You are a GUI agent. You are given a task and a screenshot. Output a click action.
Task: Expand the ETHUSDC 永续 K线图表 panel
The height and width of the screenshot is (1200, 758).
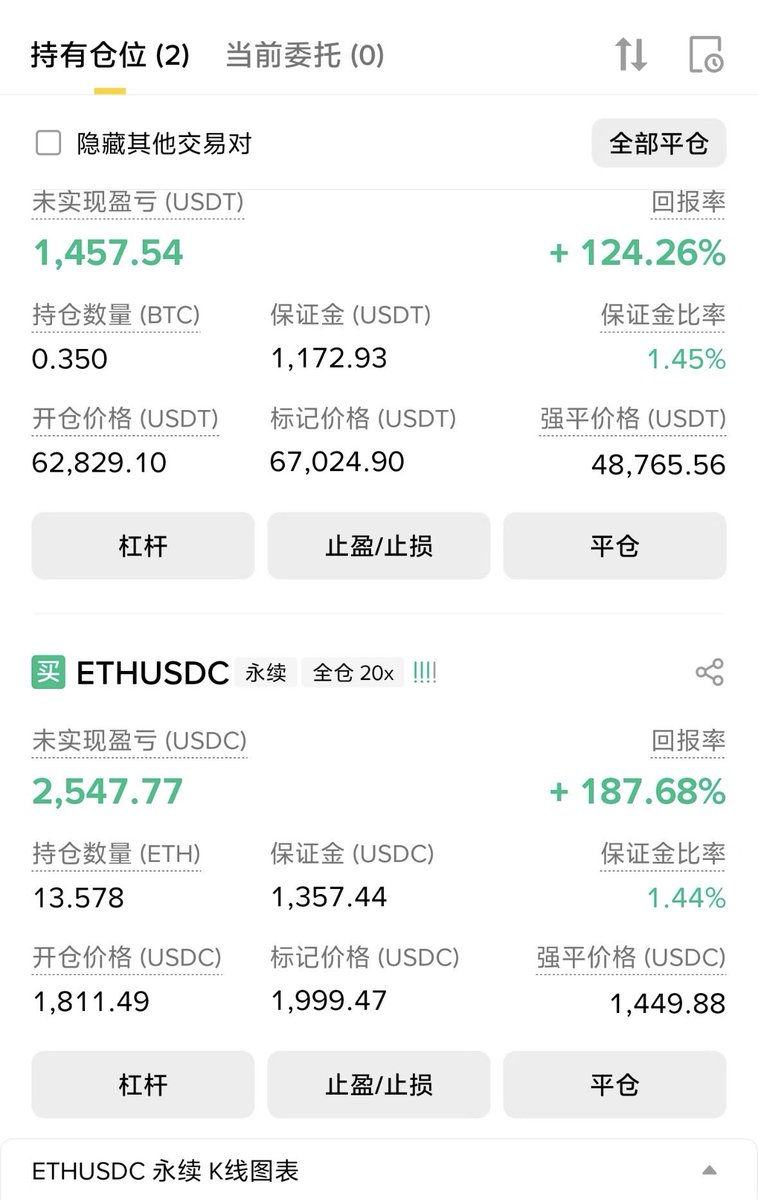709,1170
